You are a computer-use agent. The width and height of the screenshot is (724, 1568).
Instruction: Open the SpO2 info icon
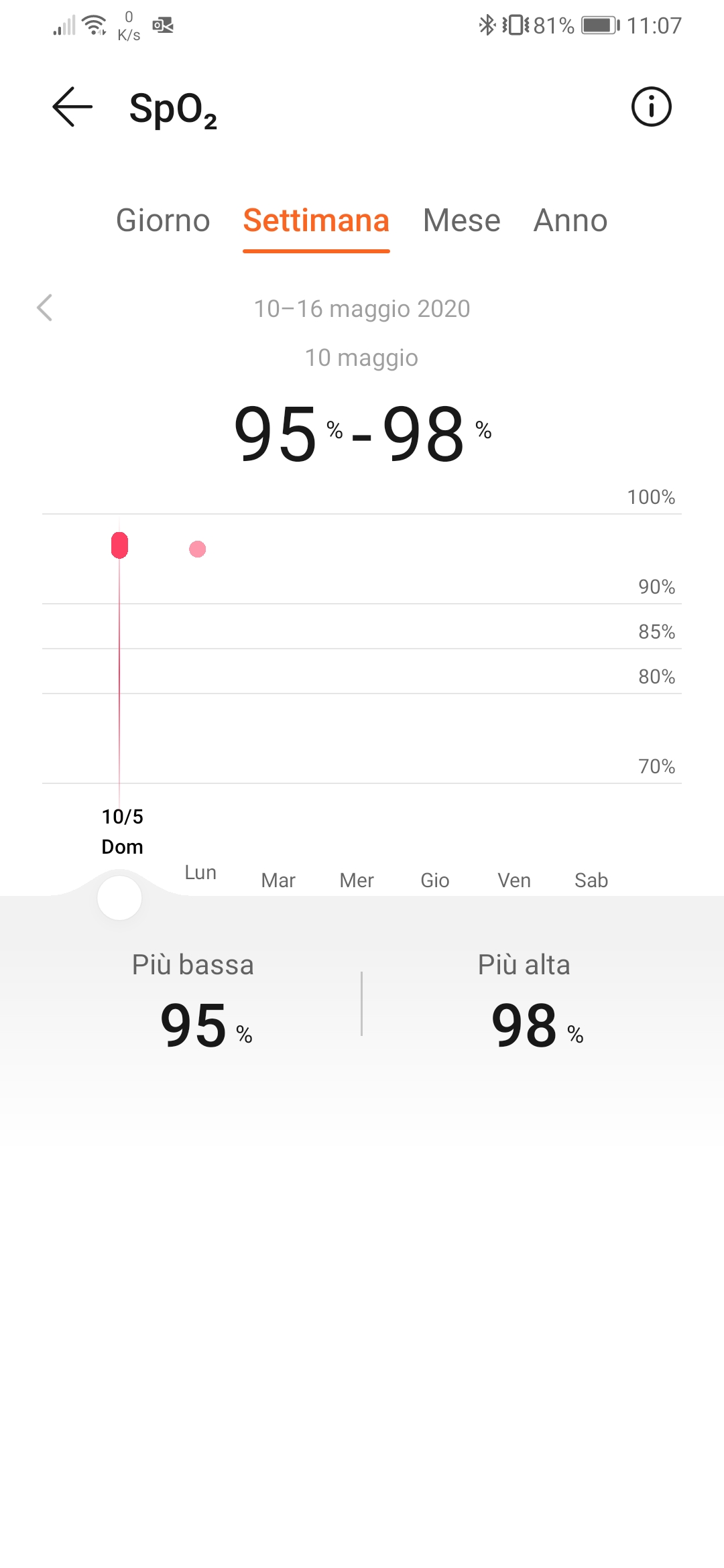651,107
